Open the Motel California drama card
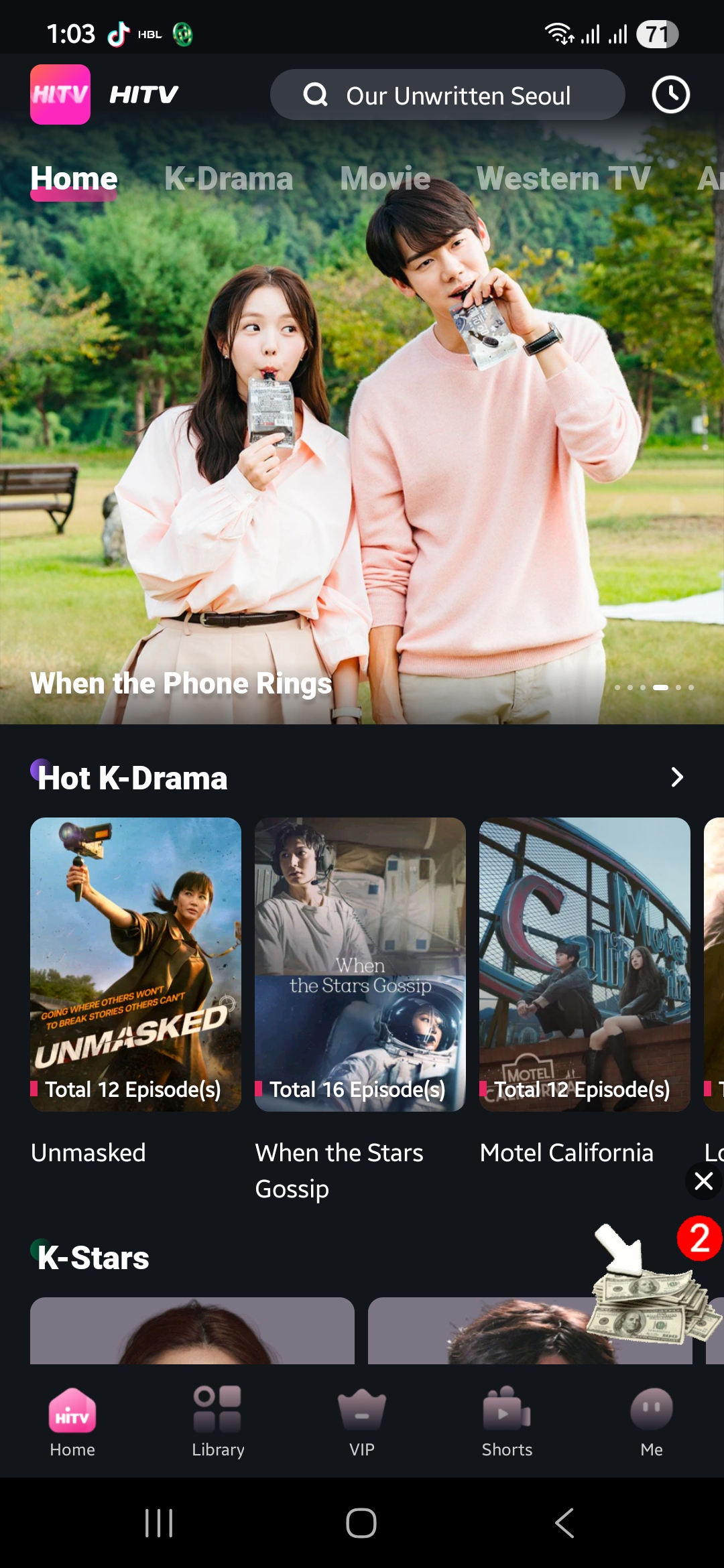This screenshot has width=724, height=1568. click(x=585, y=965)
